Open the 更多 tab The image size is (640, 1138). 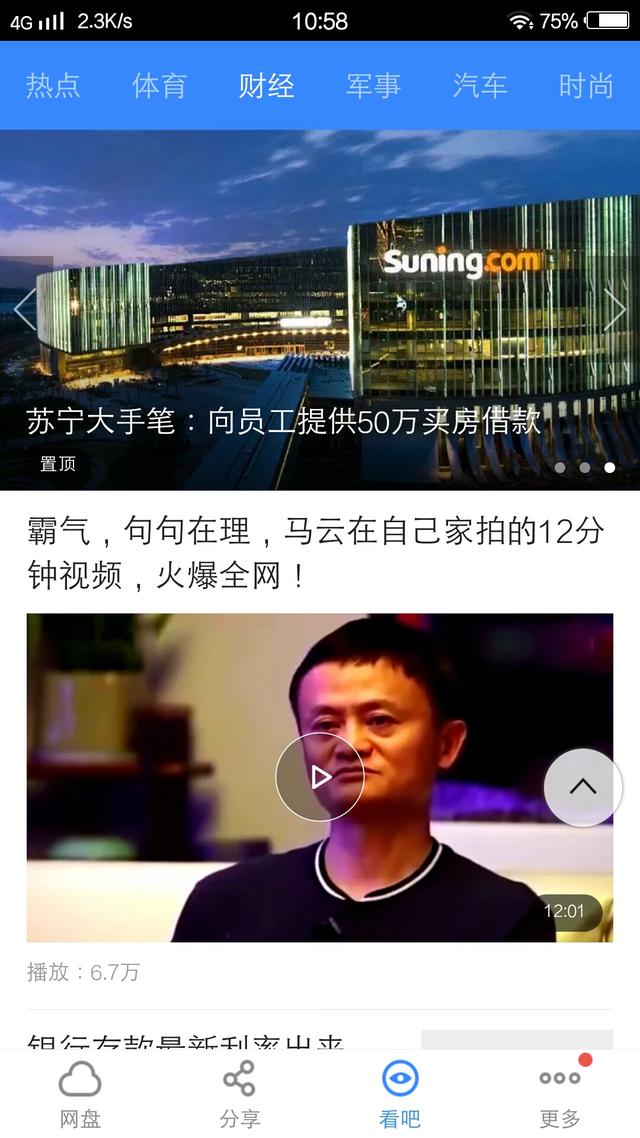(560, 1093)
